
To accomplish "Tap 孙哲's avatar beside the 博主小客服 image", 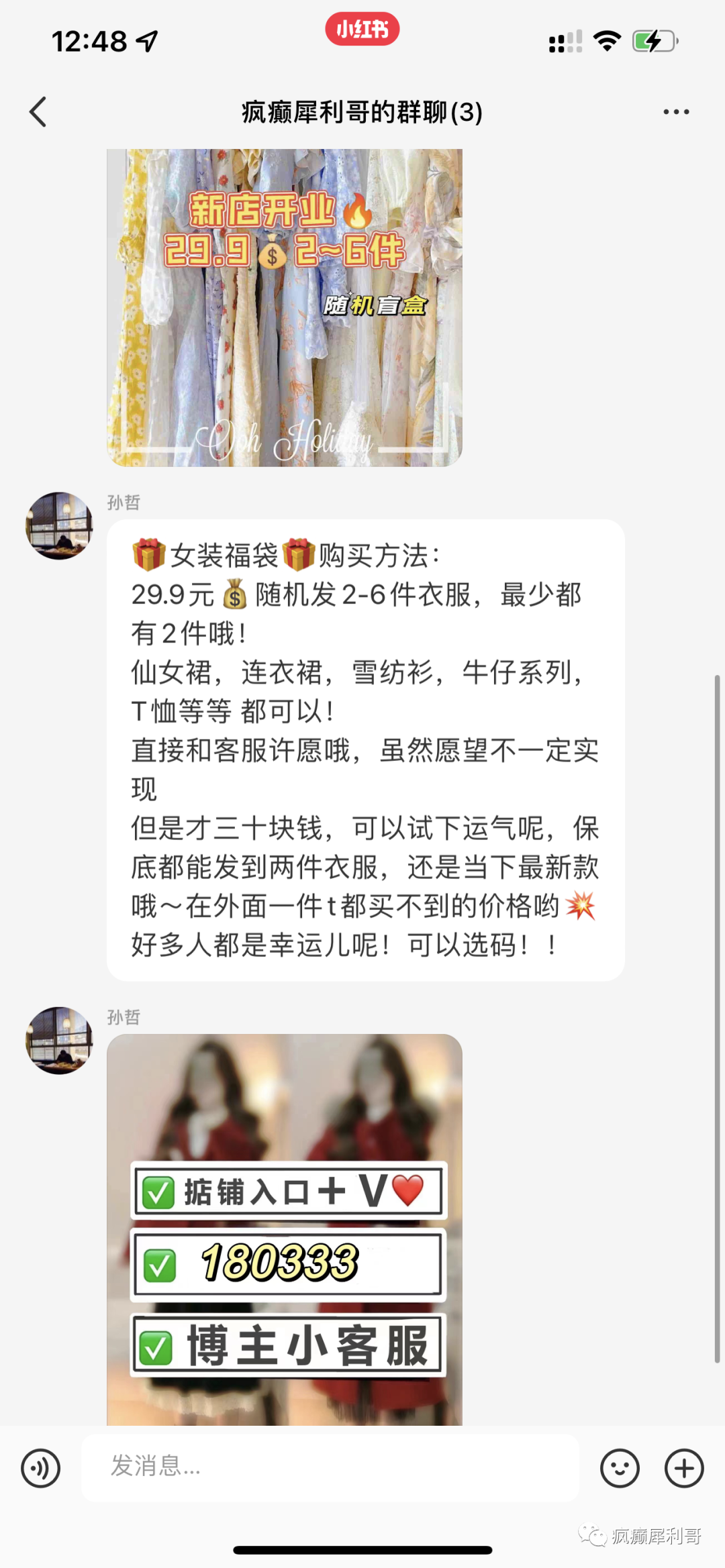I will point(59,1040).
